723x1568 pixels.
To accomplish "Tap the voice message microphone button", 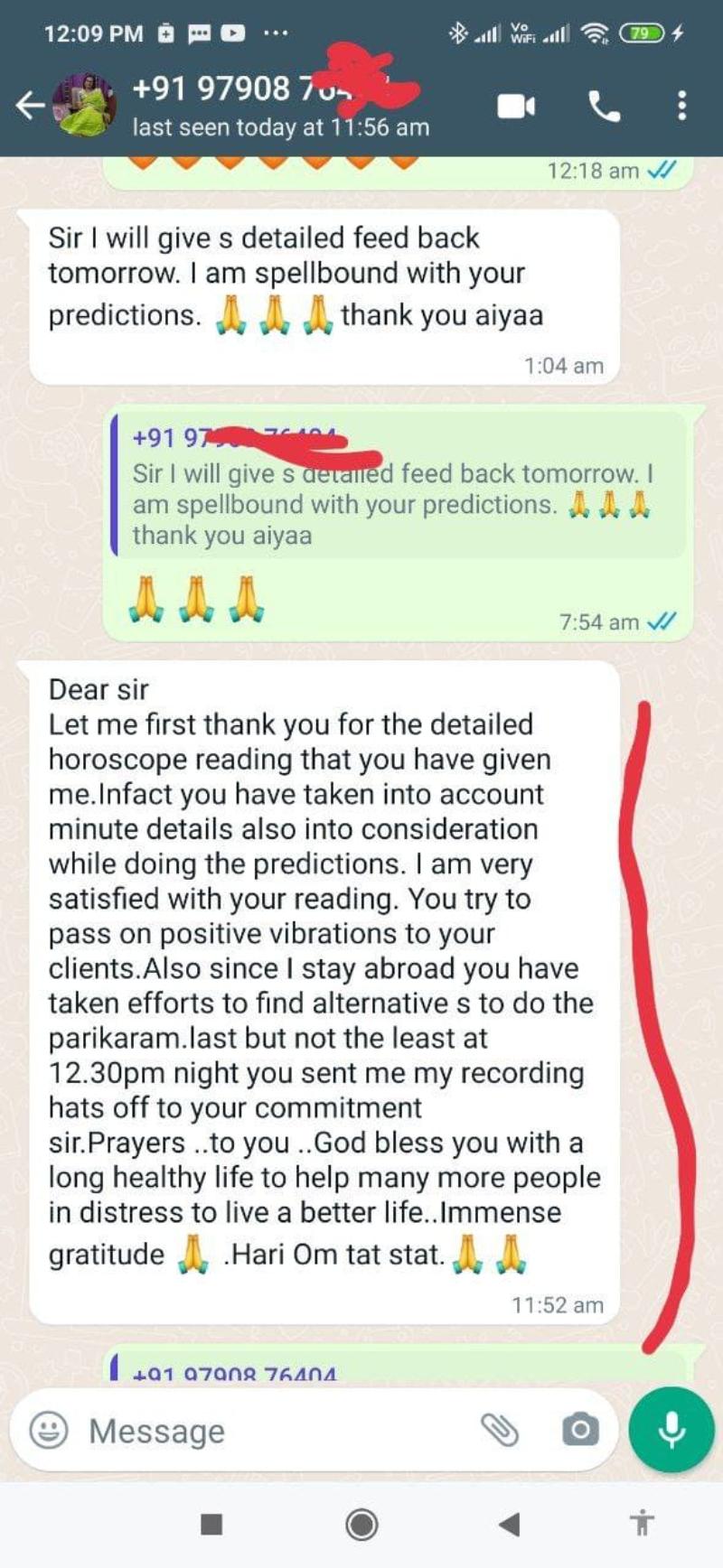I will click(x=671, y=1430).
